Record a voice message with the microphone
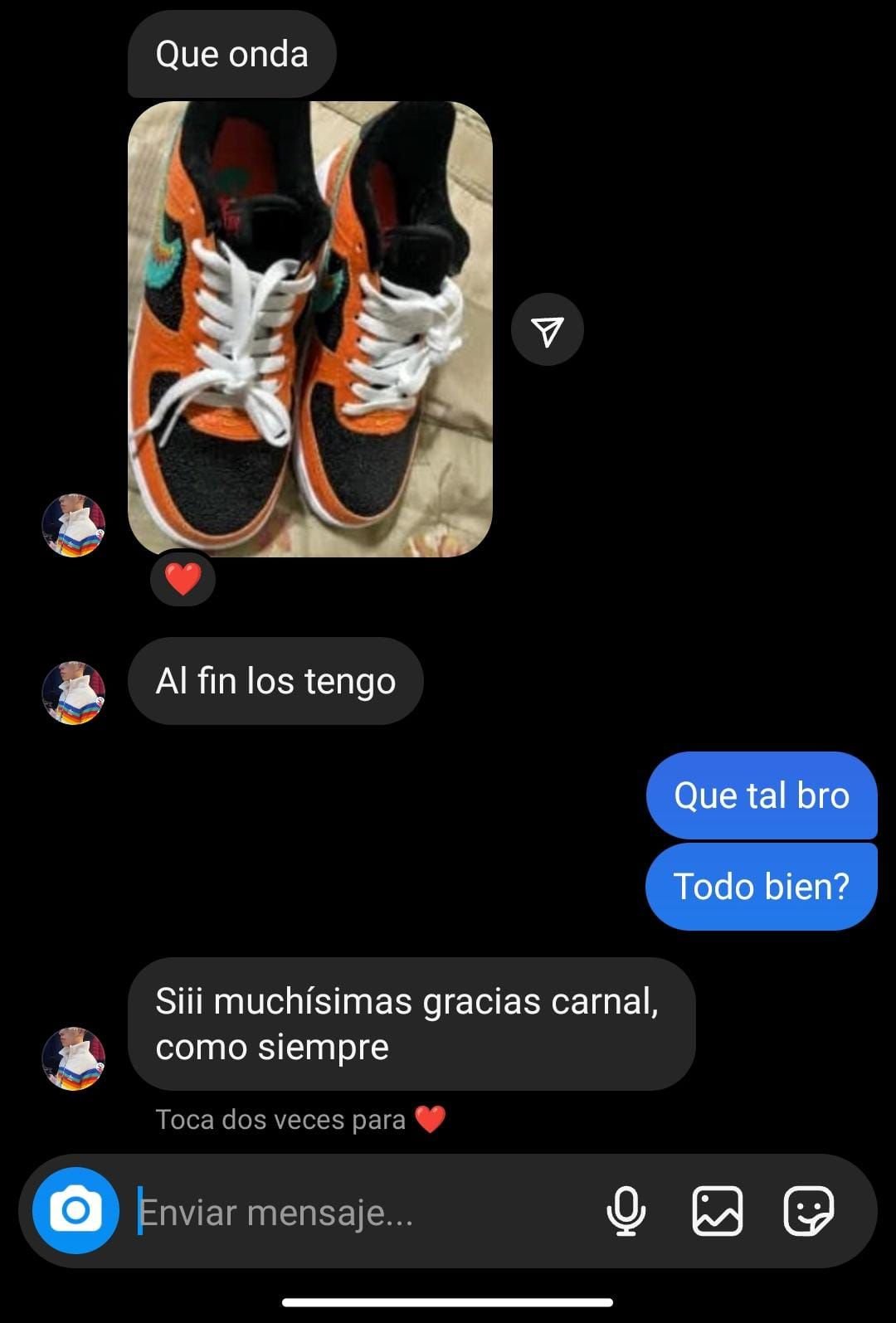The height and width of the screenshot is (1323, 896). pyautogui.click(x=626, y=1211)
